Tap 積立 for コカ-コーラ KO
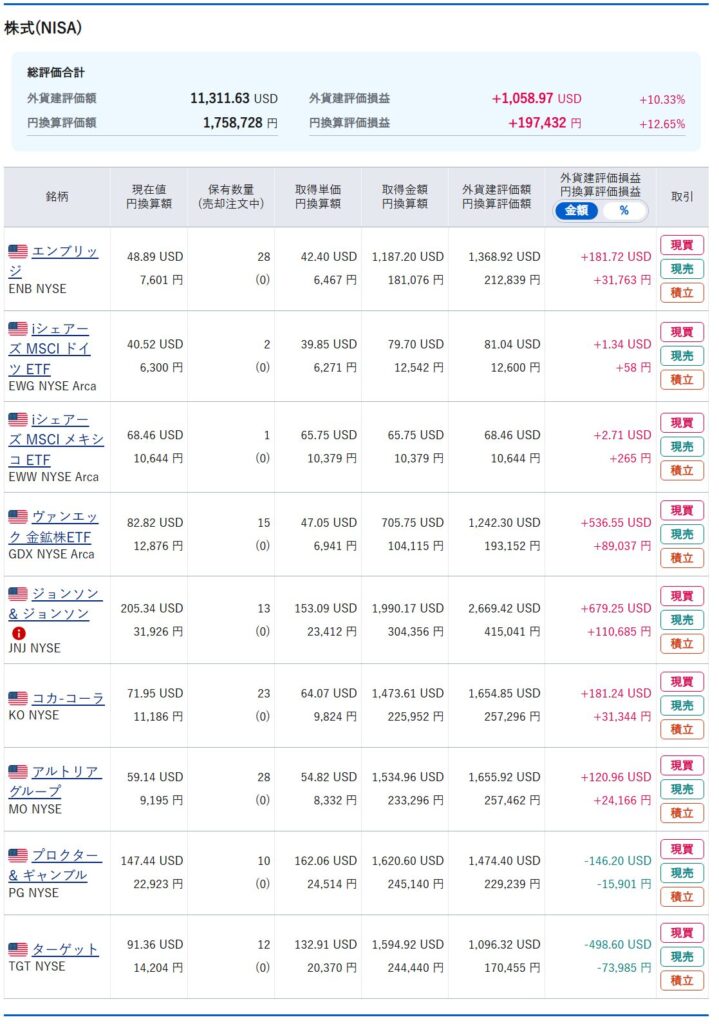 (x=681, y=729)
